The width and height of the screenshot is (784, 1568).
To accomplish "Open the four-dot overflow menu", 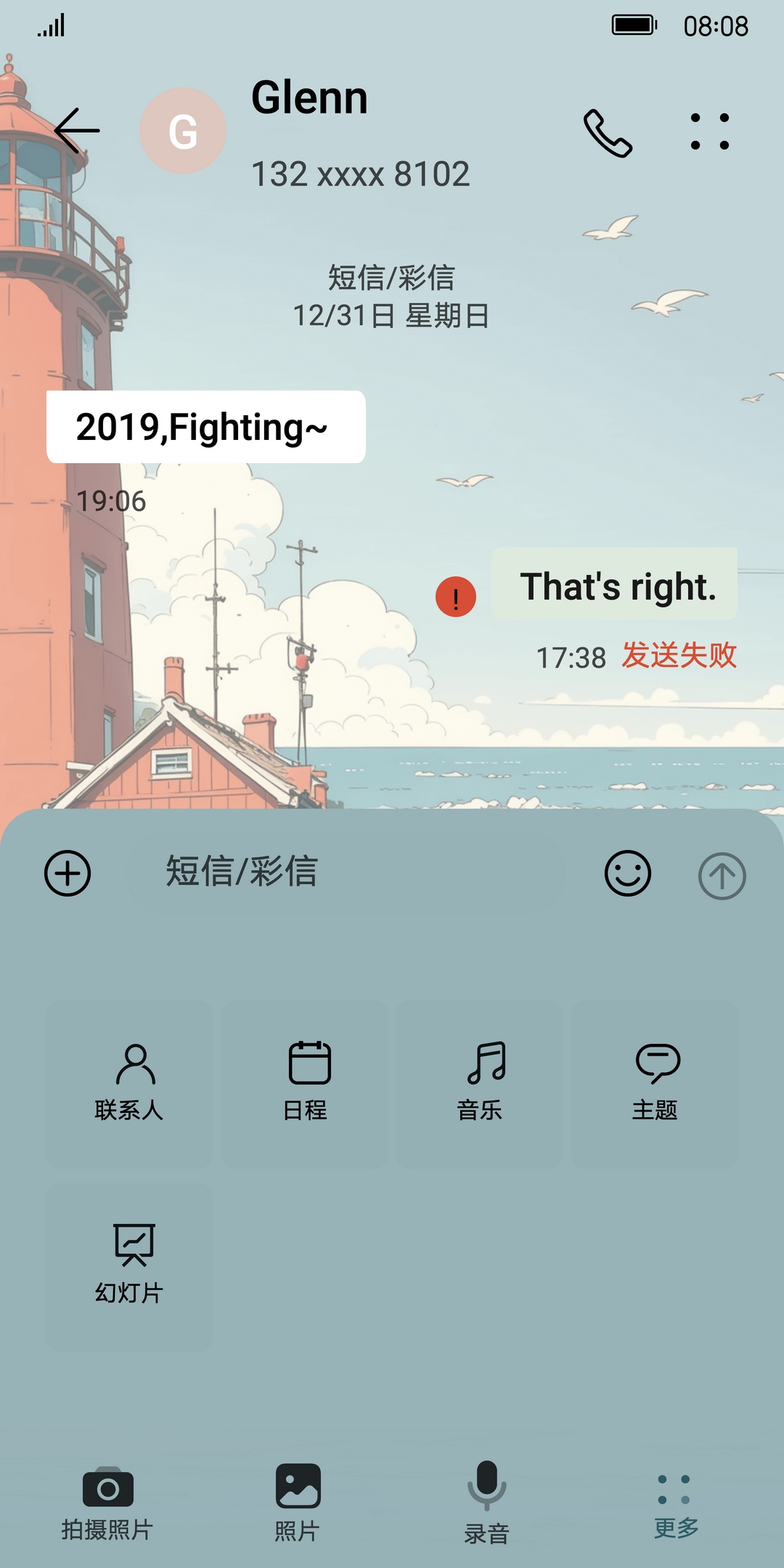I will pos(709,131).
